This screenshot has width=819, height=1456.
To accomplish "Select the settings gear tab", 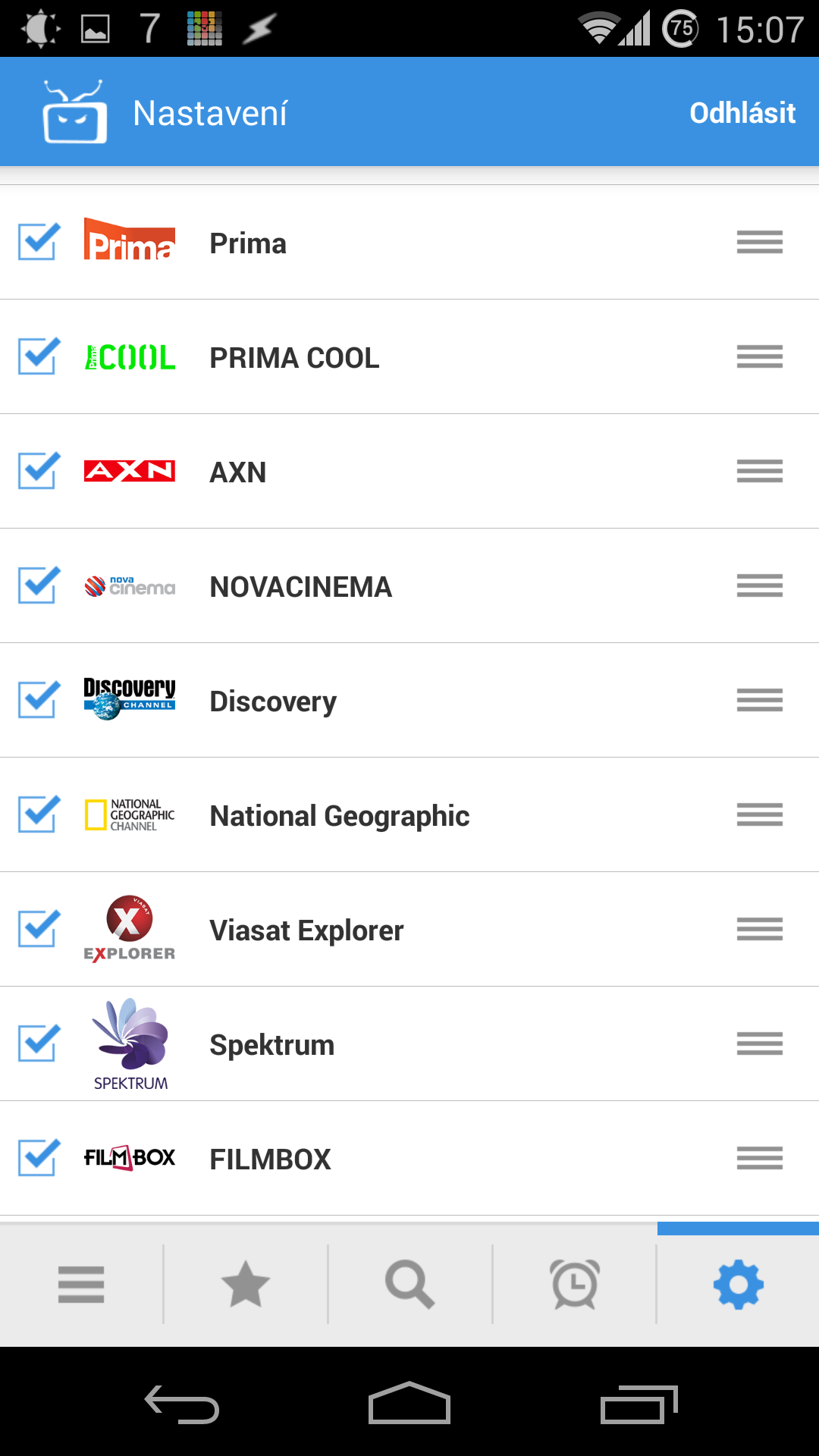I will pyautogui.click(x=739, y=1285).
